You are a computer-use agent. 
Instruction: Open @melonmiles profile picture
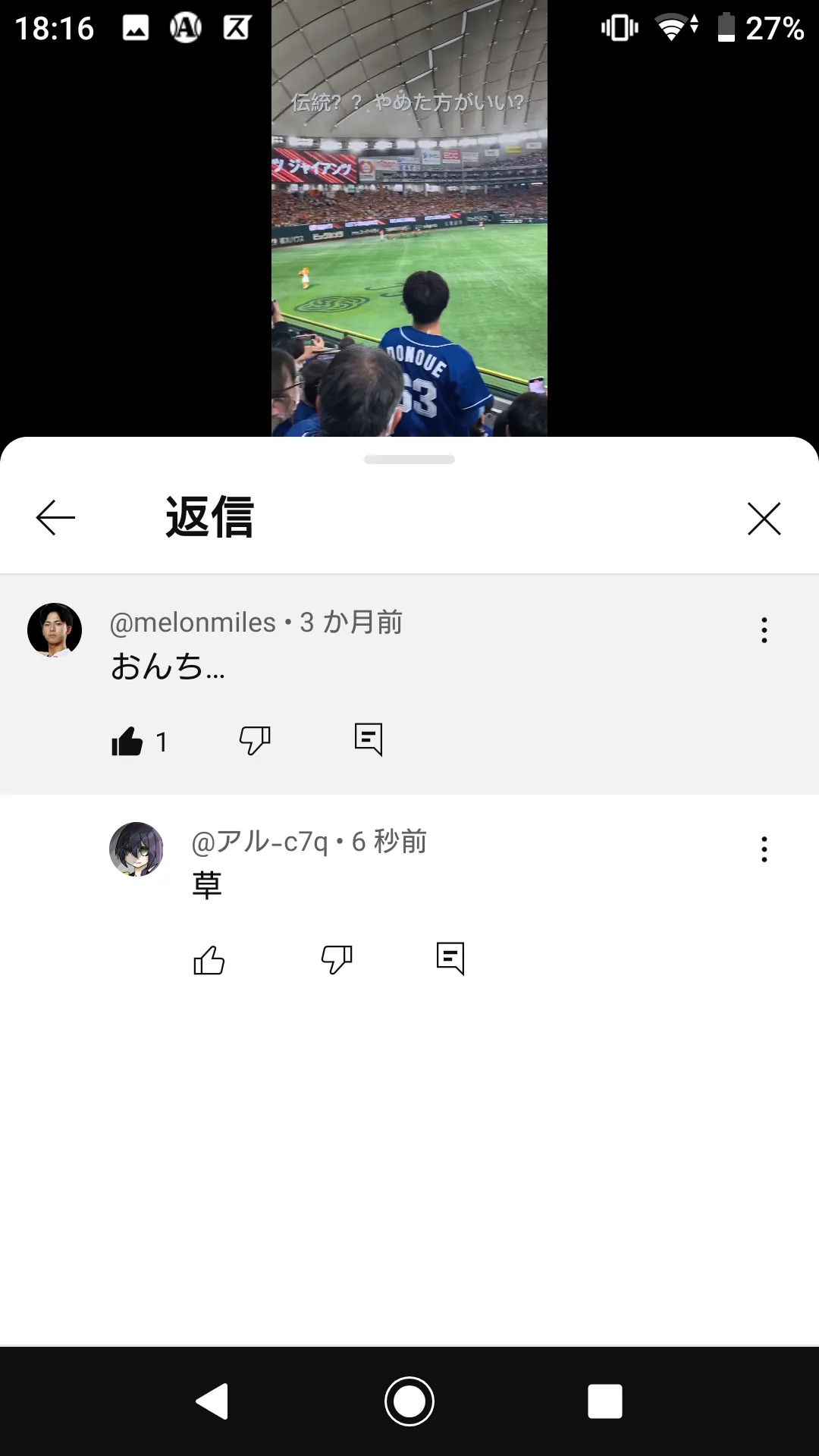click(55, 629)
